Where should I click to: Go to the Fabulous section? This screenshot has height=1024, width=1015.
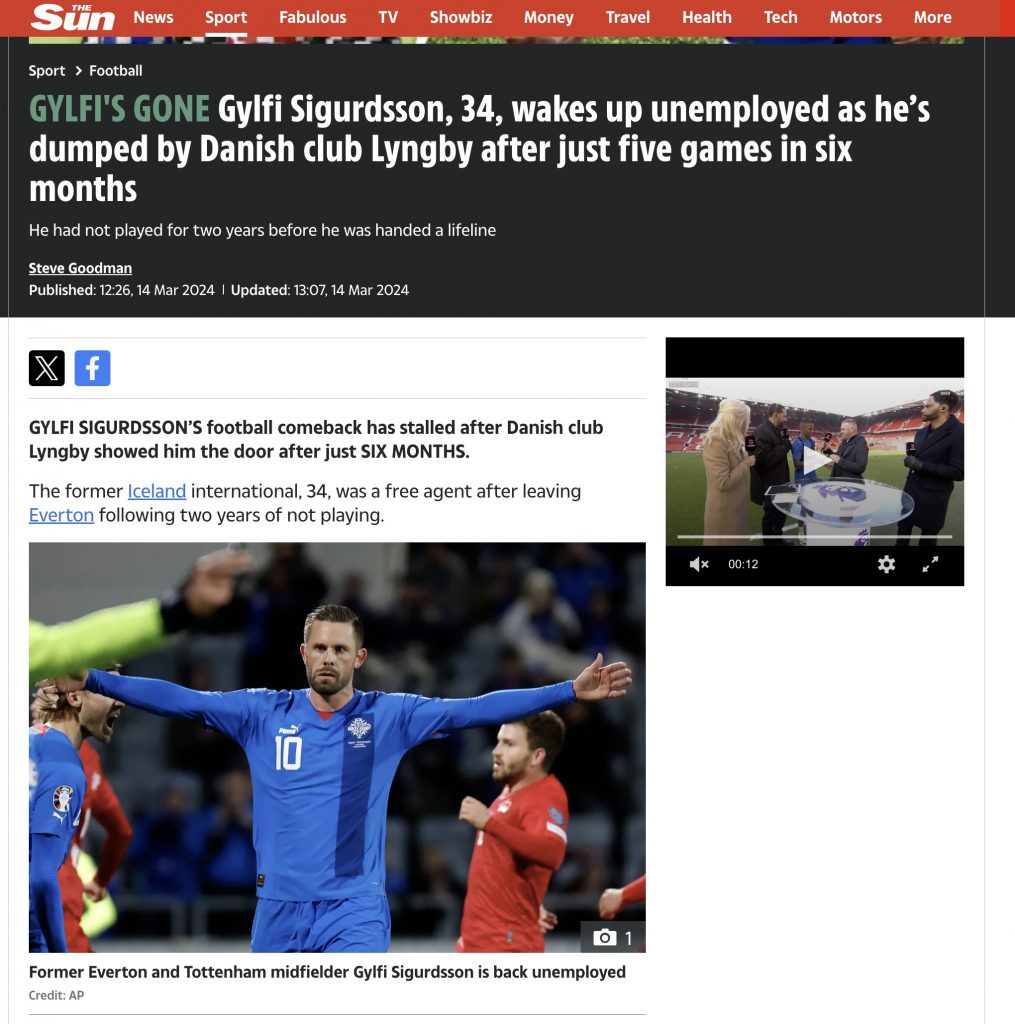[x=312, y=17]
